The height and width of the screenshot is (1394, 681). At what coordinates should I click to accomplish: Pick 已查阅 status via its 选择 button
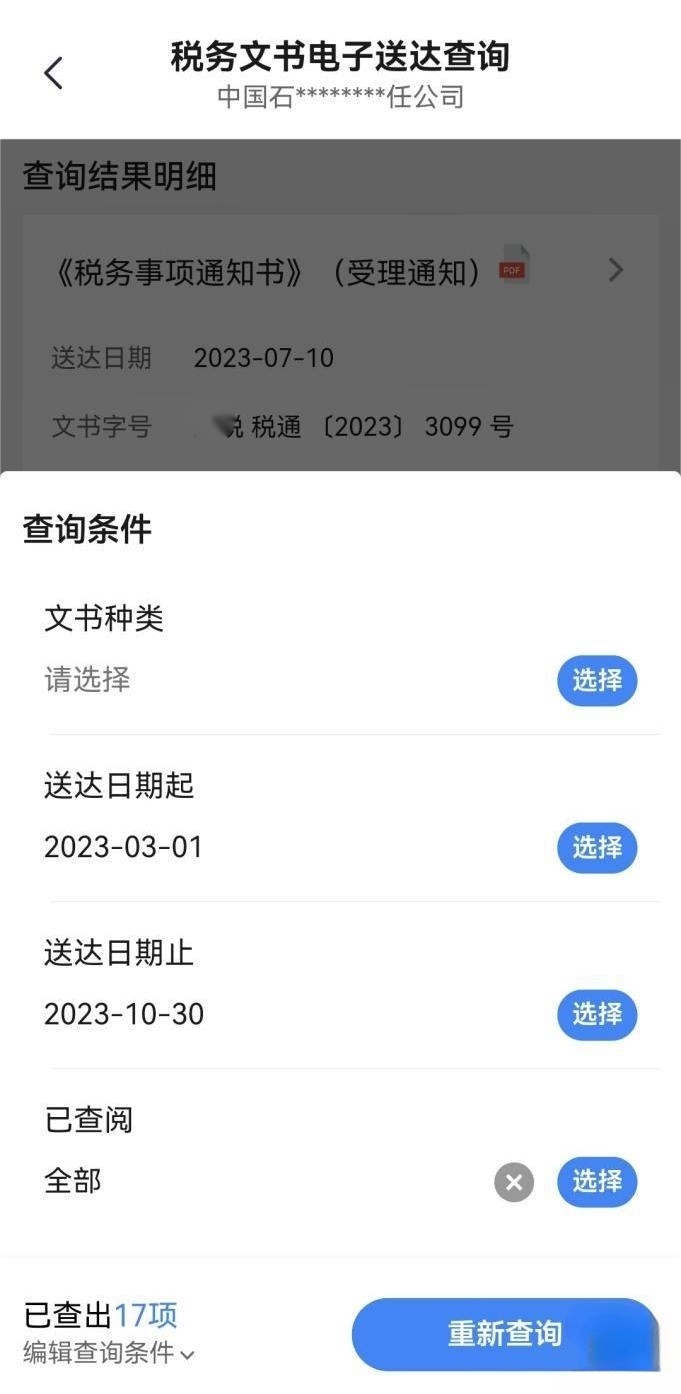coord(597,1182)
